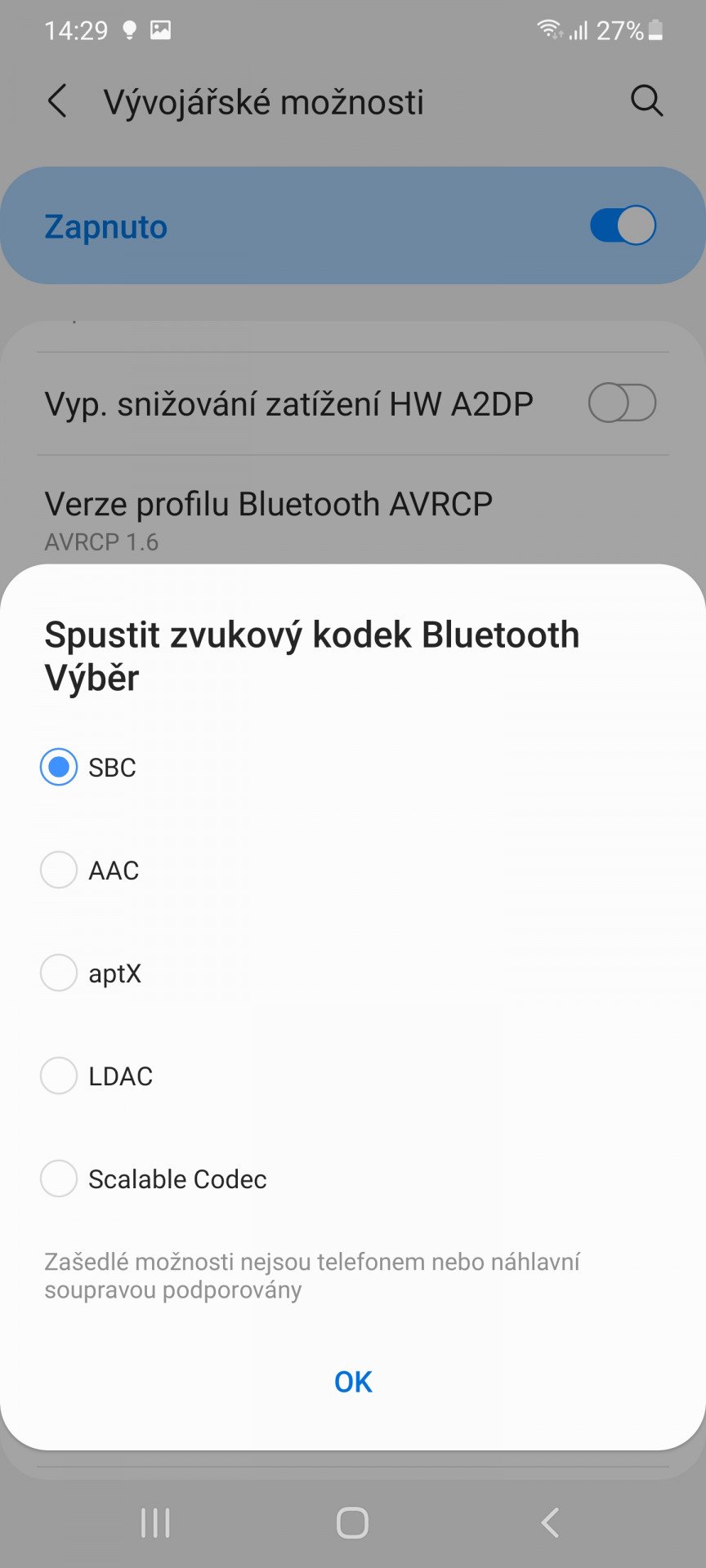Confirm the dialog with OK
This screenshot has width=706, height=1568.
point(353,1382)
